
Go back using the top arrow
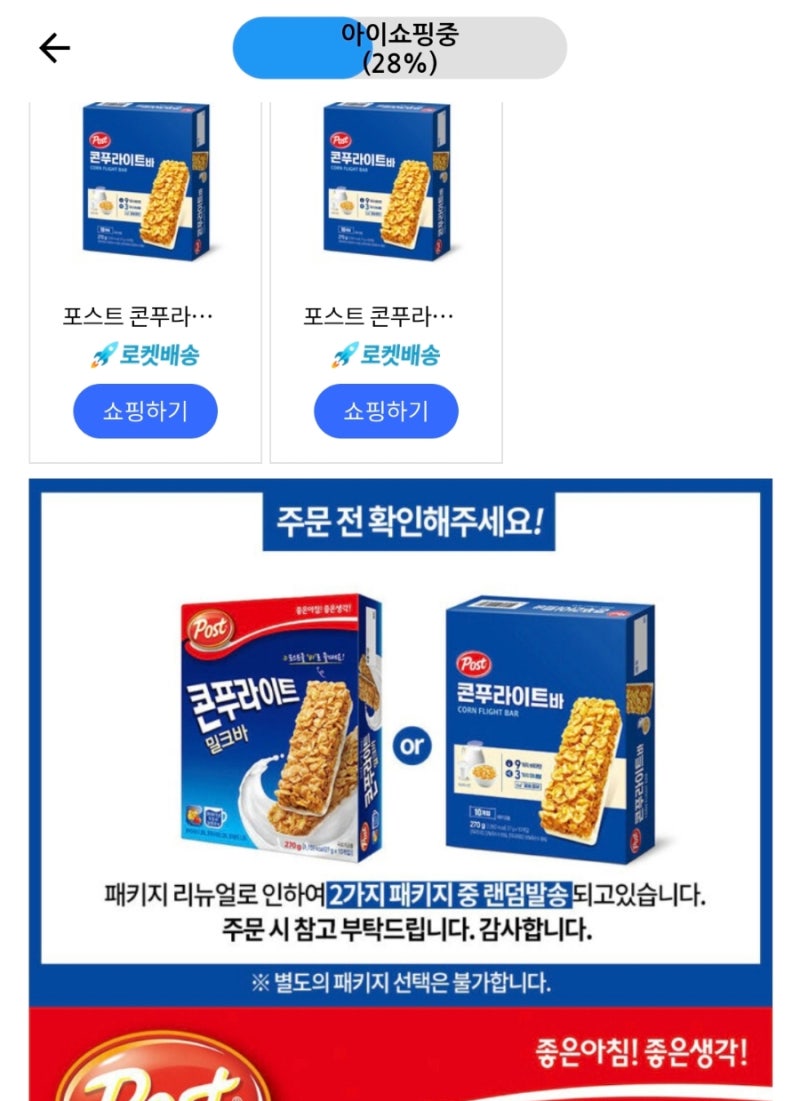click(54, 48)
